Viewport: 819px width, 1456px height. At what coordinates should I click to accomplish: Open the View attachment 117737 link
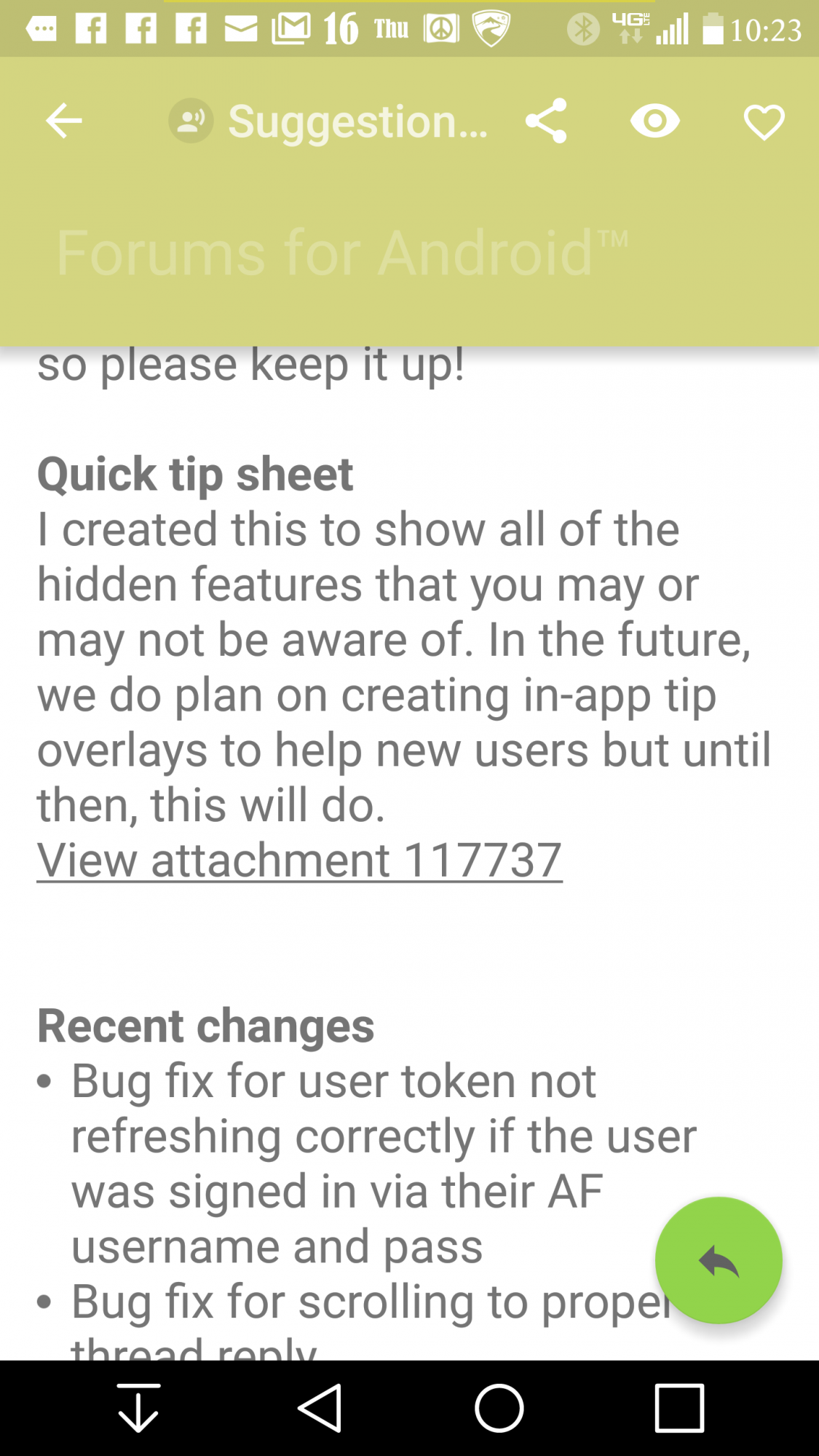tap(299, 860)
